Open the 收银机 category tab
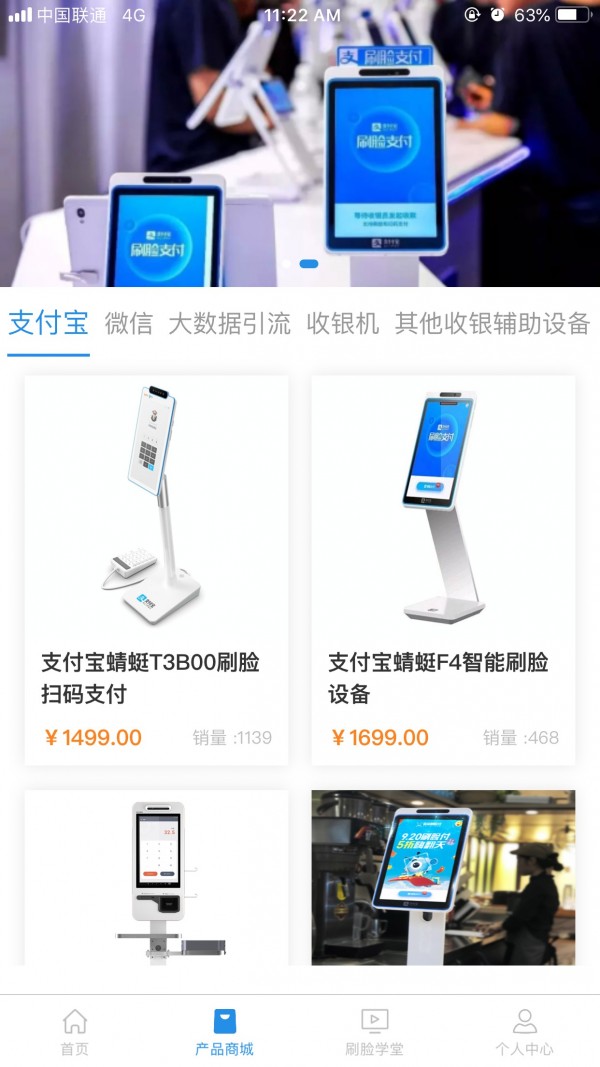 343,324
